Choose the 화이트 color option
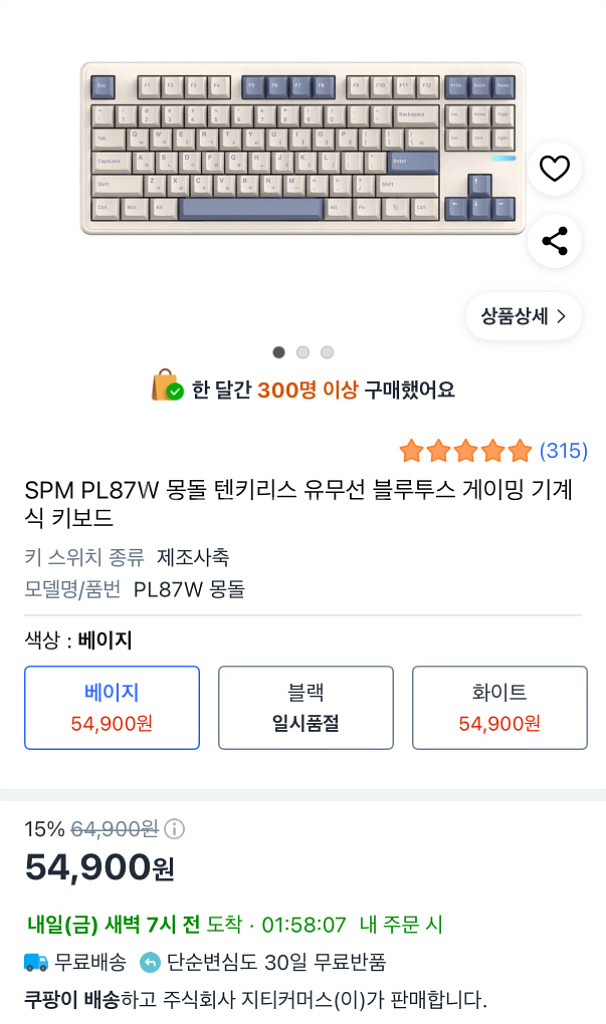The width and height of the screenshot is (606, 1024). [499, 707]
